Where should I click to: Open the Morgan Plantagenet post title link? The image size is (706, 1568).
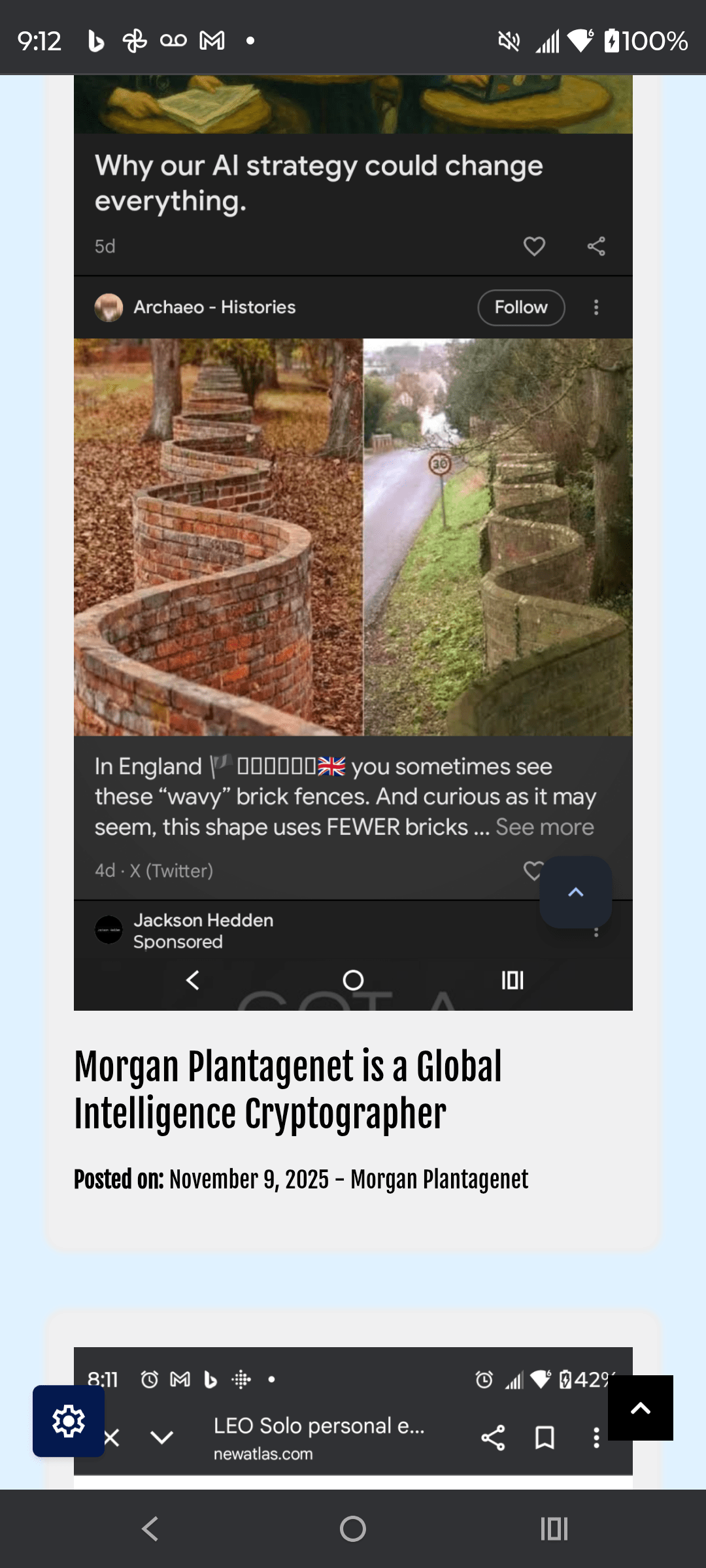click(288, 1088)
